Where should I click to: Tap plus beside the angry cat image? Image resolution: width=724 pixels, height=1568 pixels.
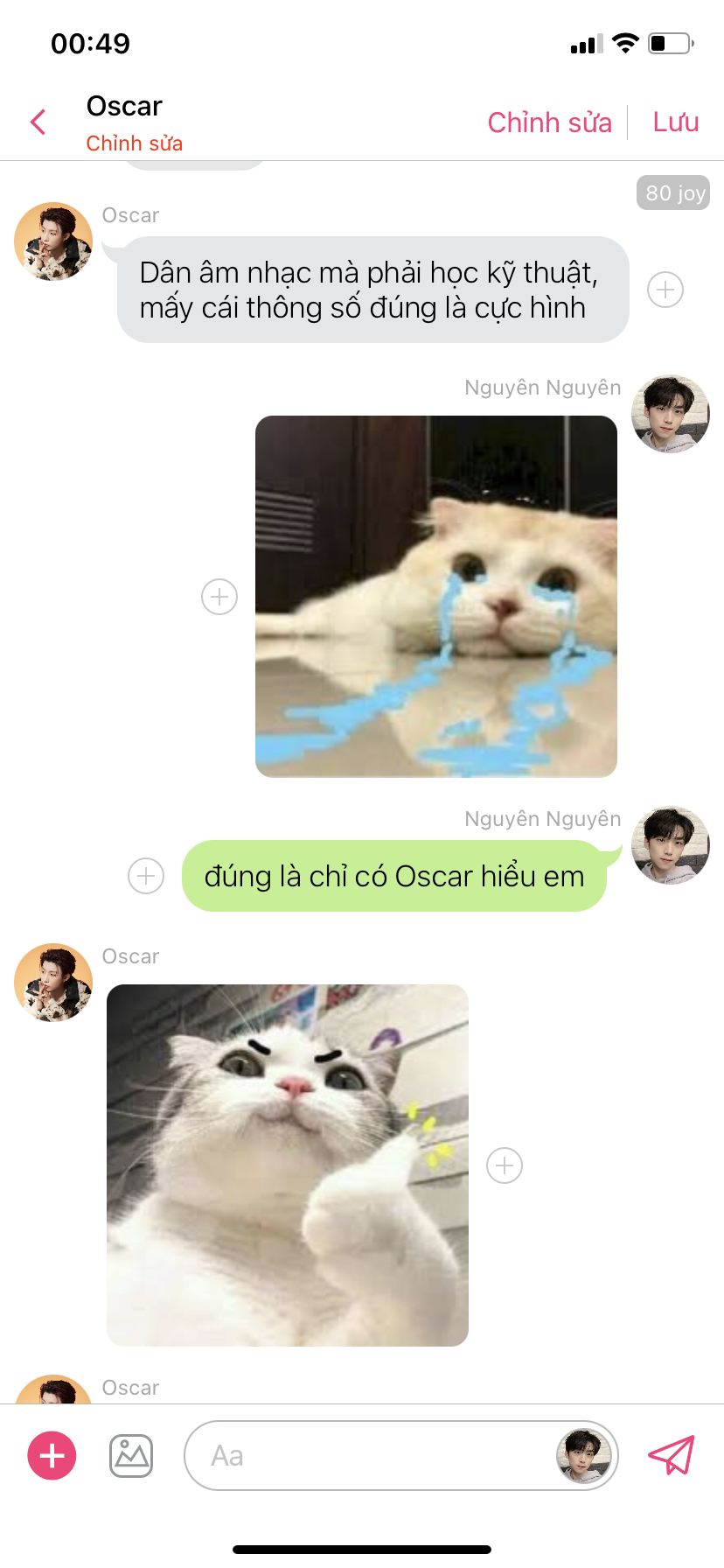(x=505, y=1165)
